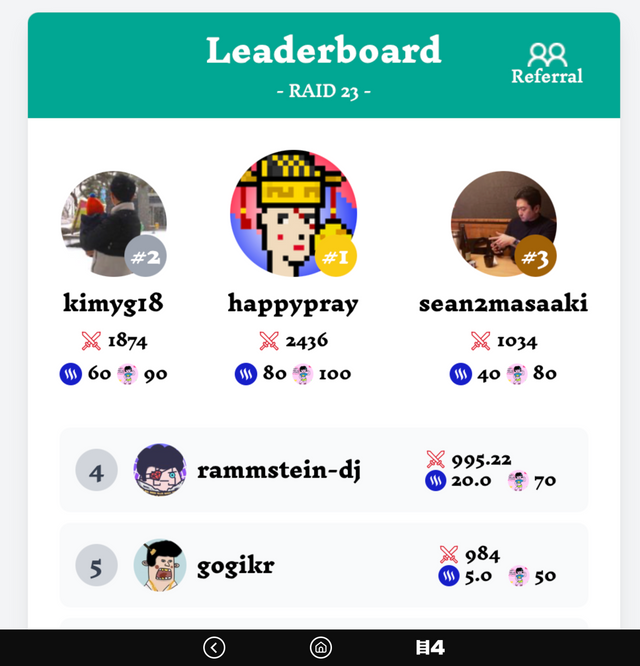Open the Referral page

point(547,63)
